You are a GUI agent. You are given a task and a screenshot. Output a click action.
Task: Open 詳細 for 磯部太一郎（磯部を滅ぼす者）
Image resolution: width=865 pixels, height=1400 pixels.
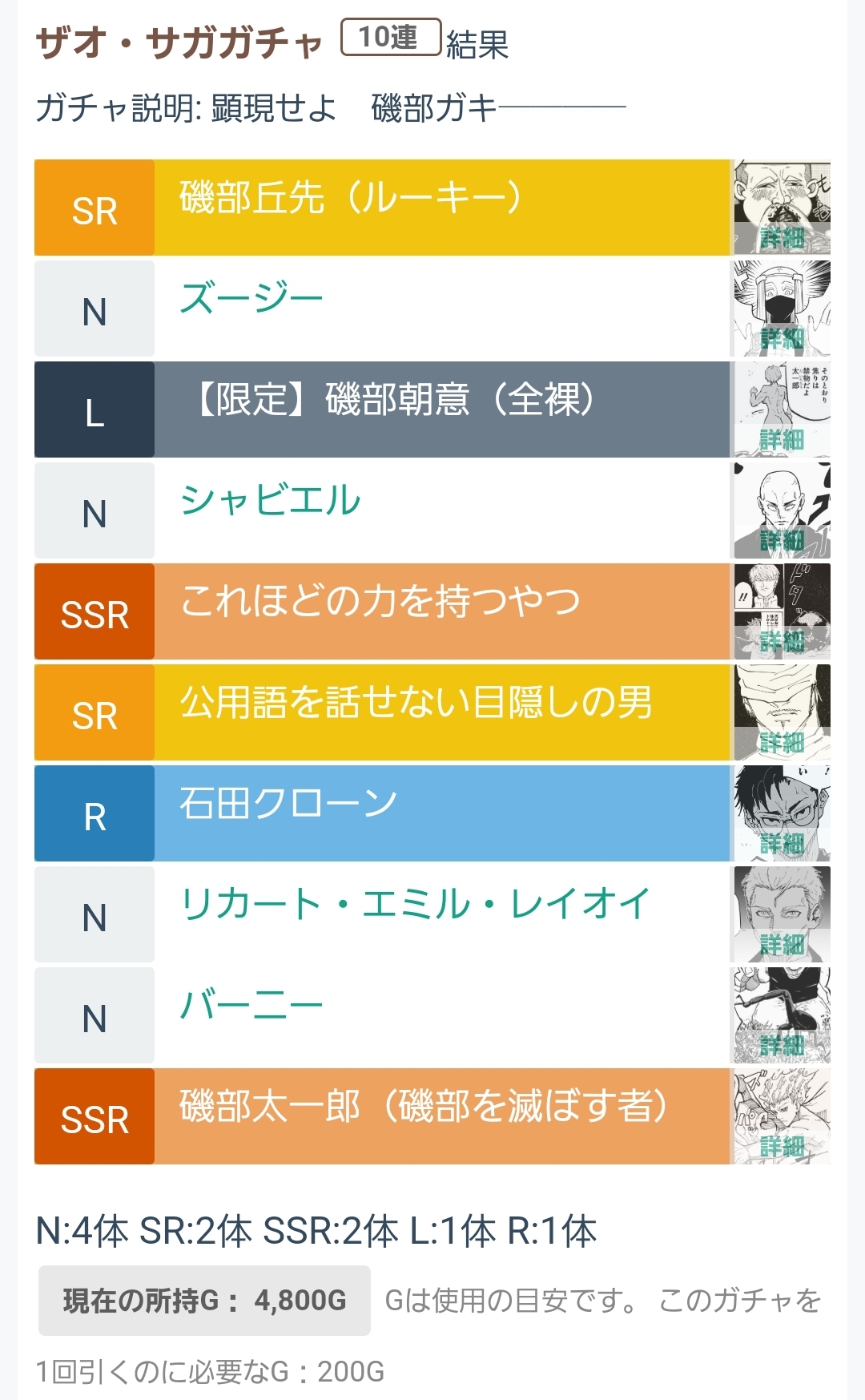coord(782,1116)
